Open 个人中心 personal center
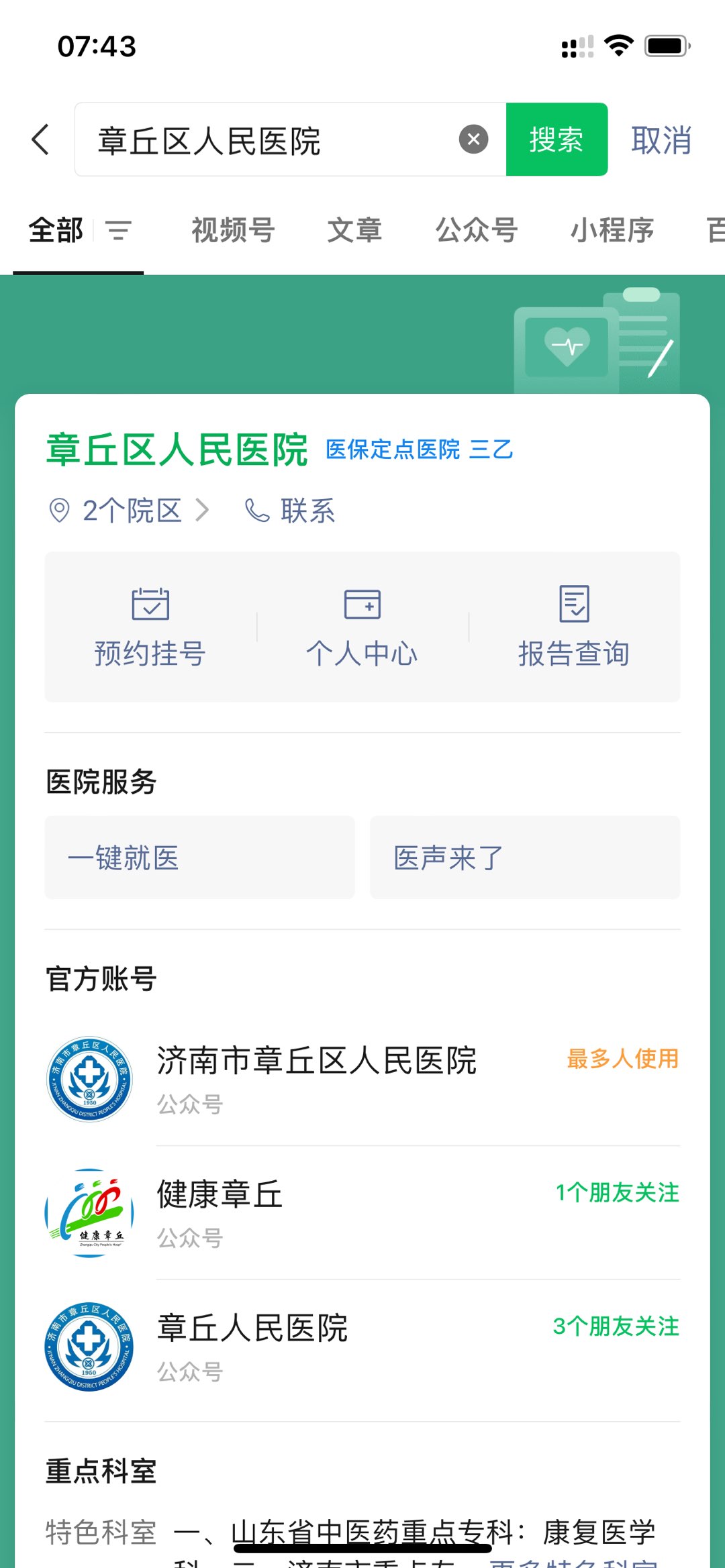This screenshot has height=1568, width=725. pos(362,627)
